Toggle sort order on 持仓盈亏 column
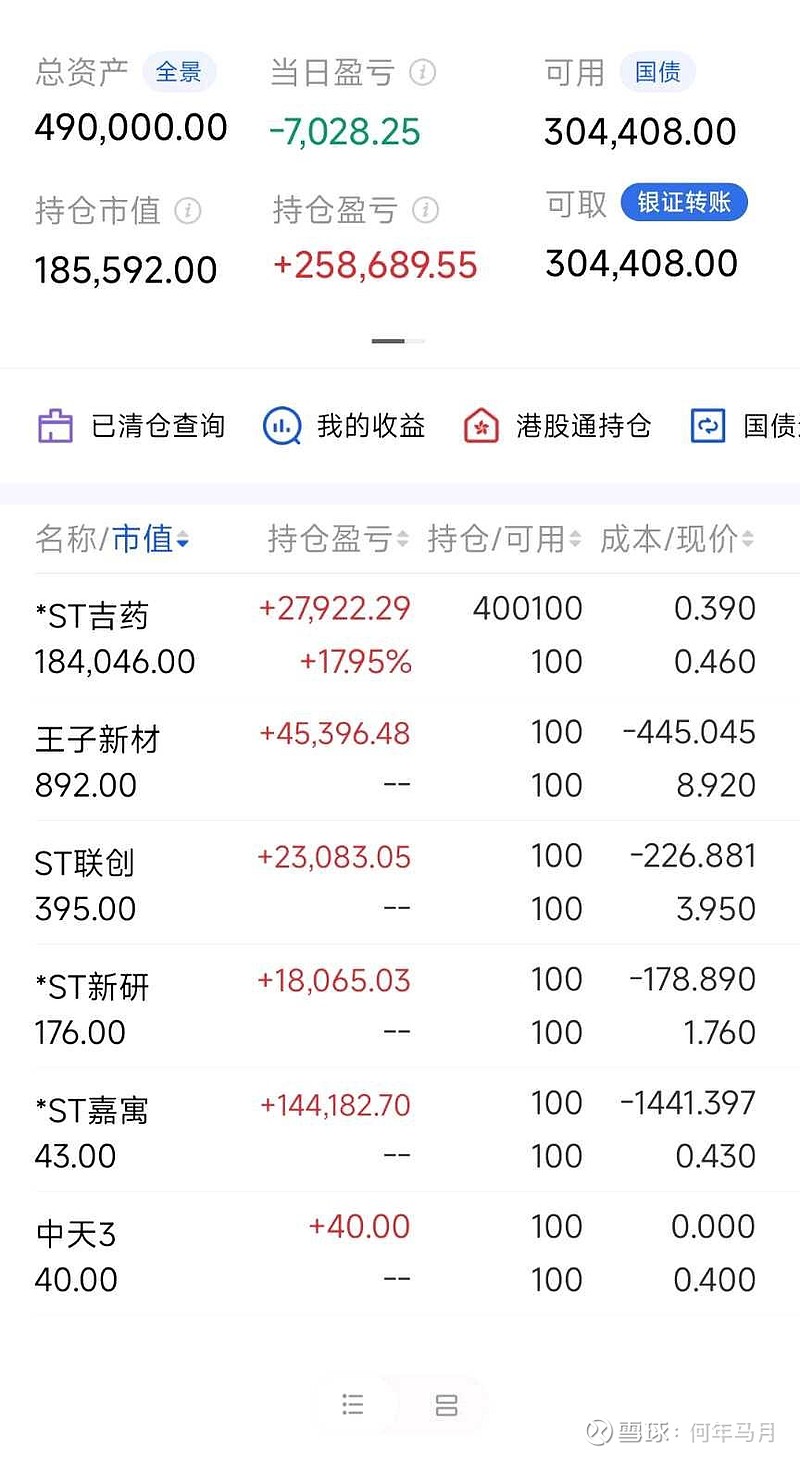800x1457 pixels. (x=403, y=539)
